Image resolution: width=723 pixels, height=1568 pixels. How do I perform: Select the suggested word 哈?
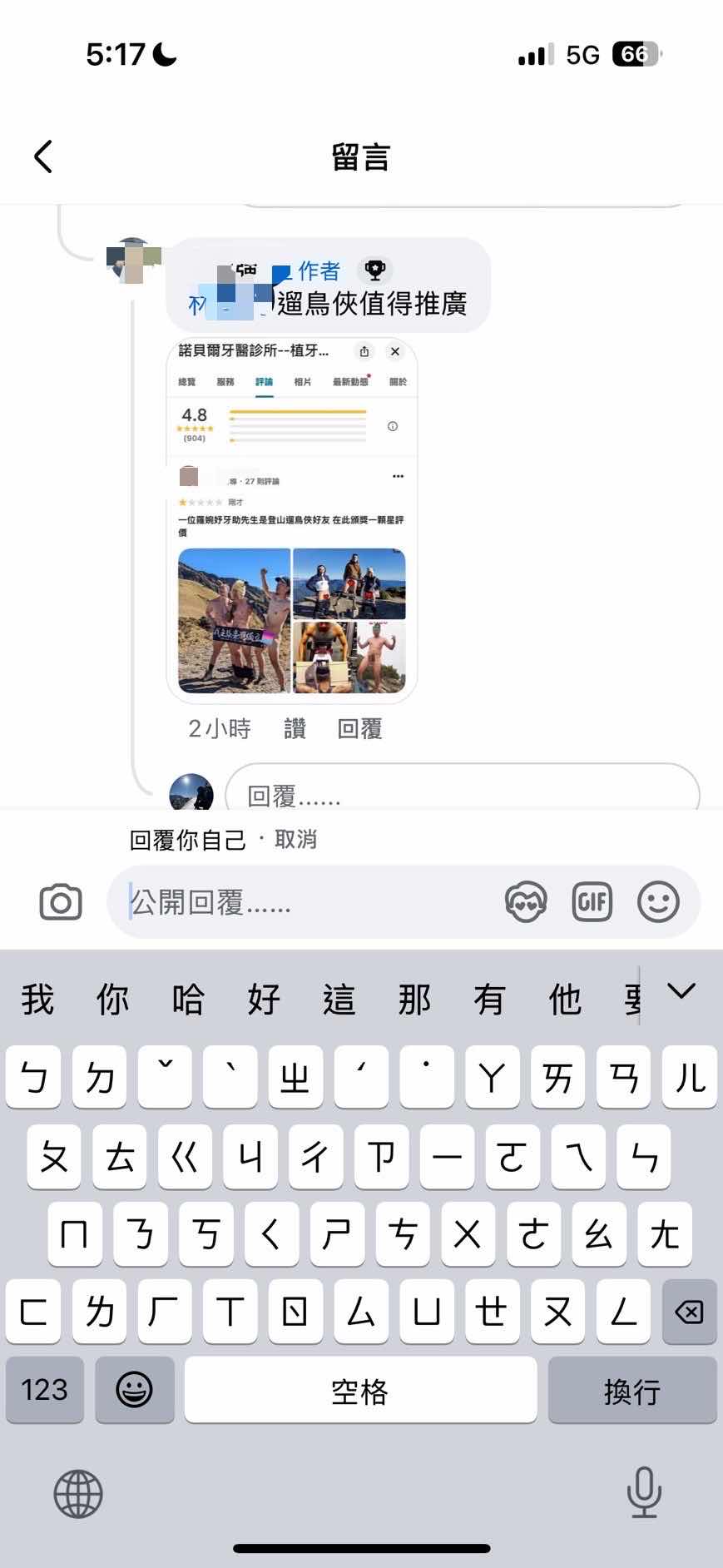(x=188, y=999)
